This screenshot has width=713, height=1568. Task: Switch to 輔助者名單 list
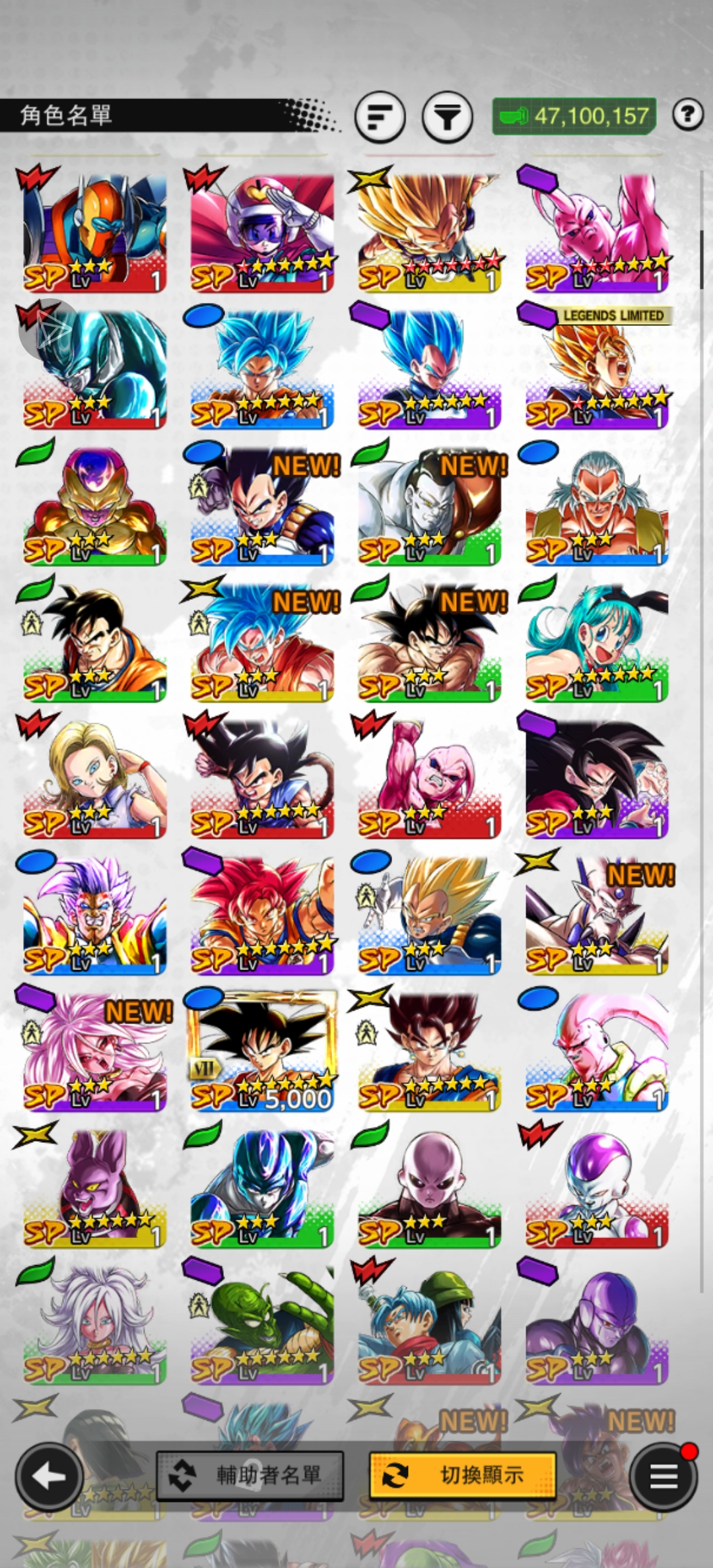(250, 1474)
